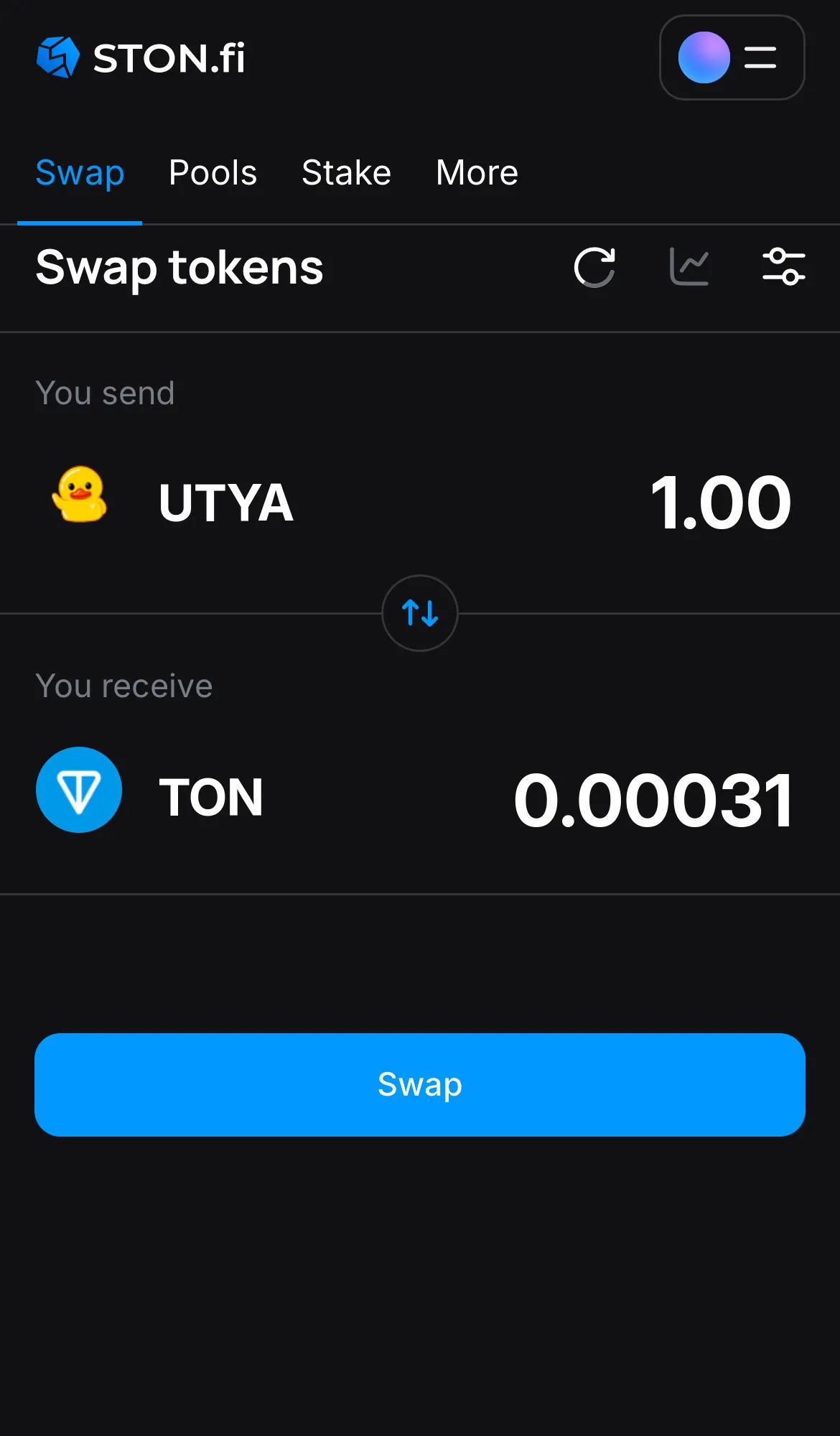Click the STON.fi logo
Viewport: 840px width, 1436px height.
click(x=140, y=58)
